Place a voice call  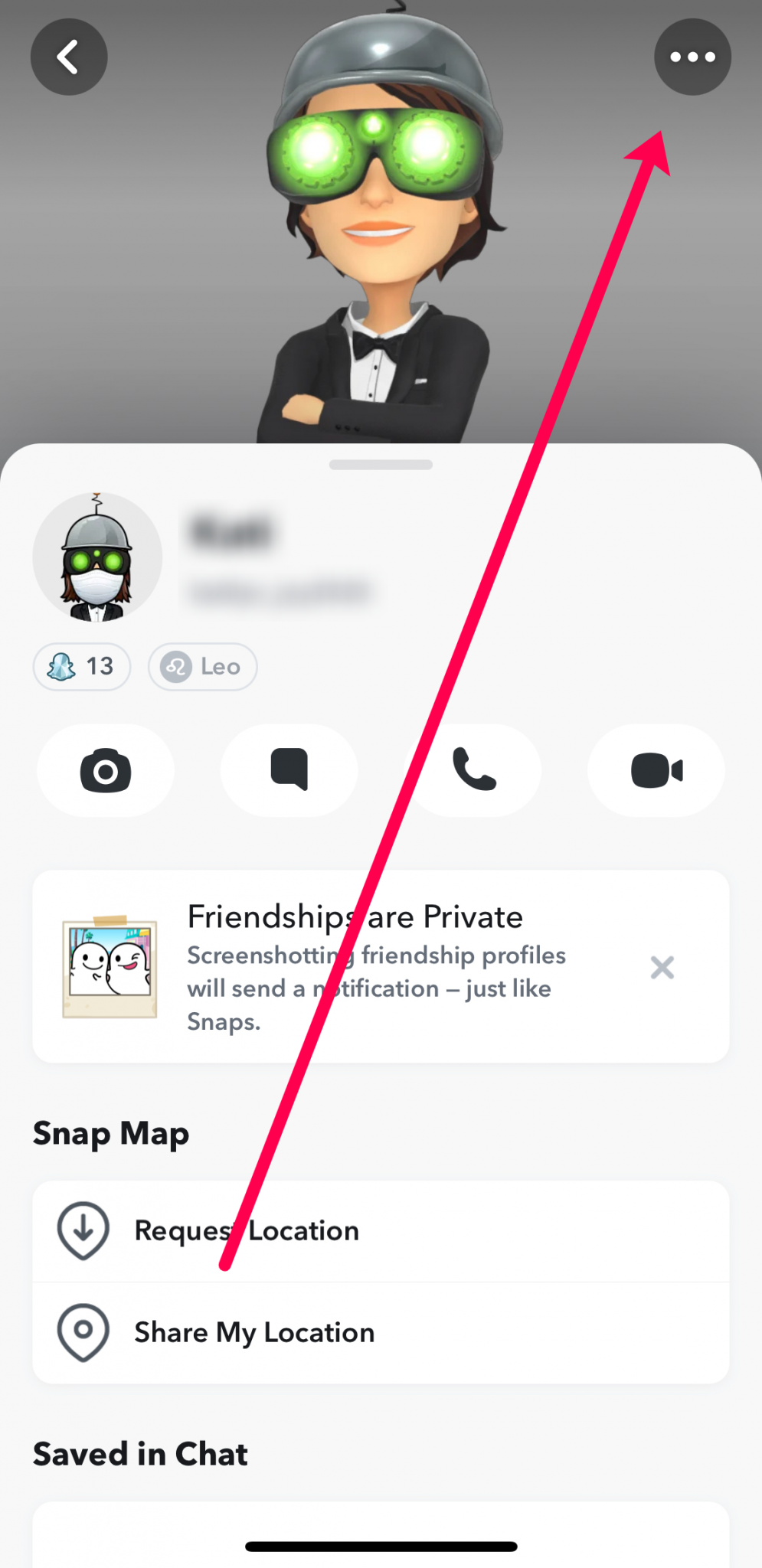click(473, 770)
